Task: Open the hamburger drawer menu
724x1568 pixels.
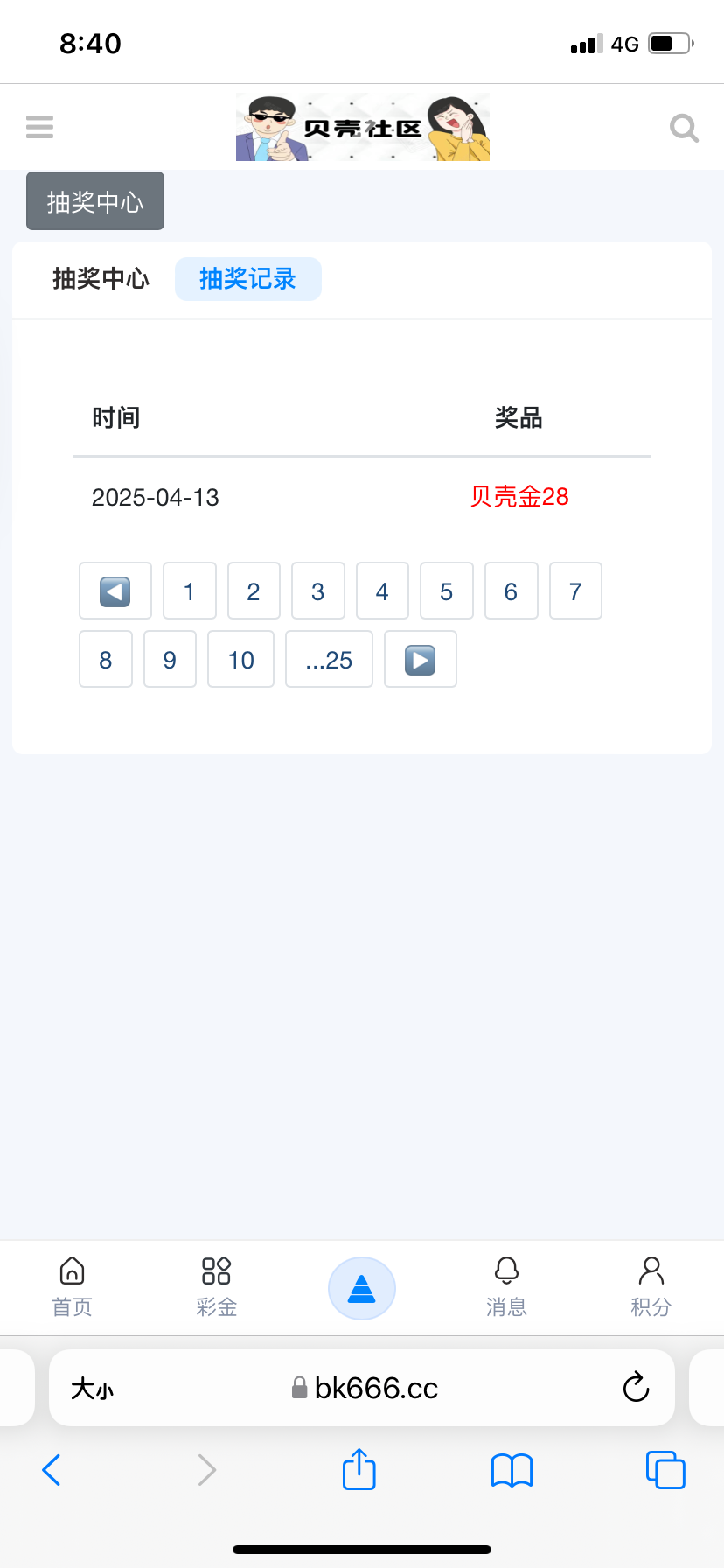Action: [39, 127]
